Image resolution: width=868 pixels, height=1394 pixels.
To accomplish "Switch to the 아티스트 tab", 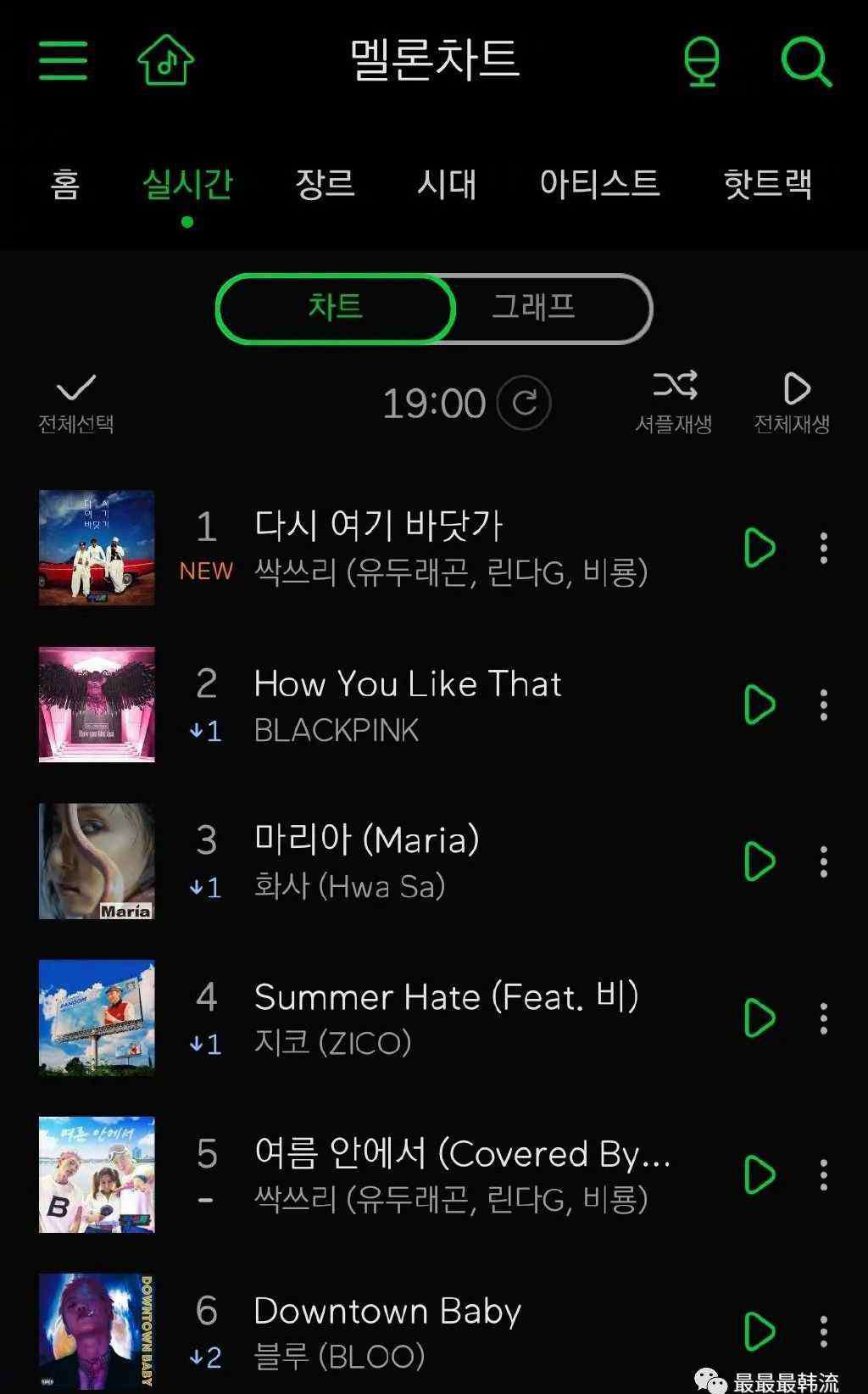I will click(599, 184).
